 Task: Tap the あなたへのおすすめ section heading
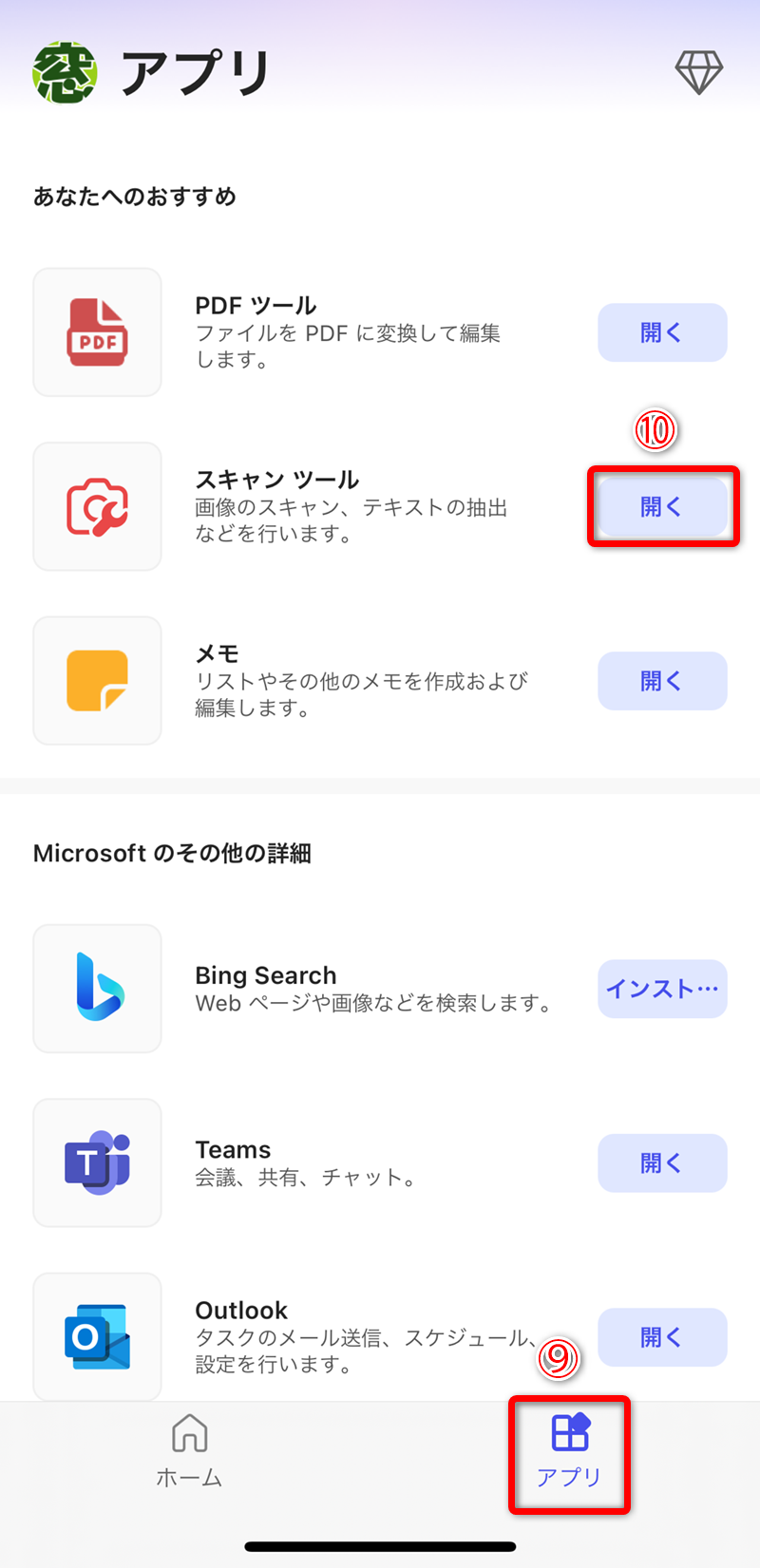tap(135, 197)
